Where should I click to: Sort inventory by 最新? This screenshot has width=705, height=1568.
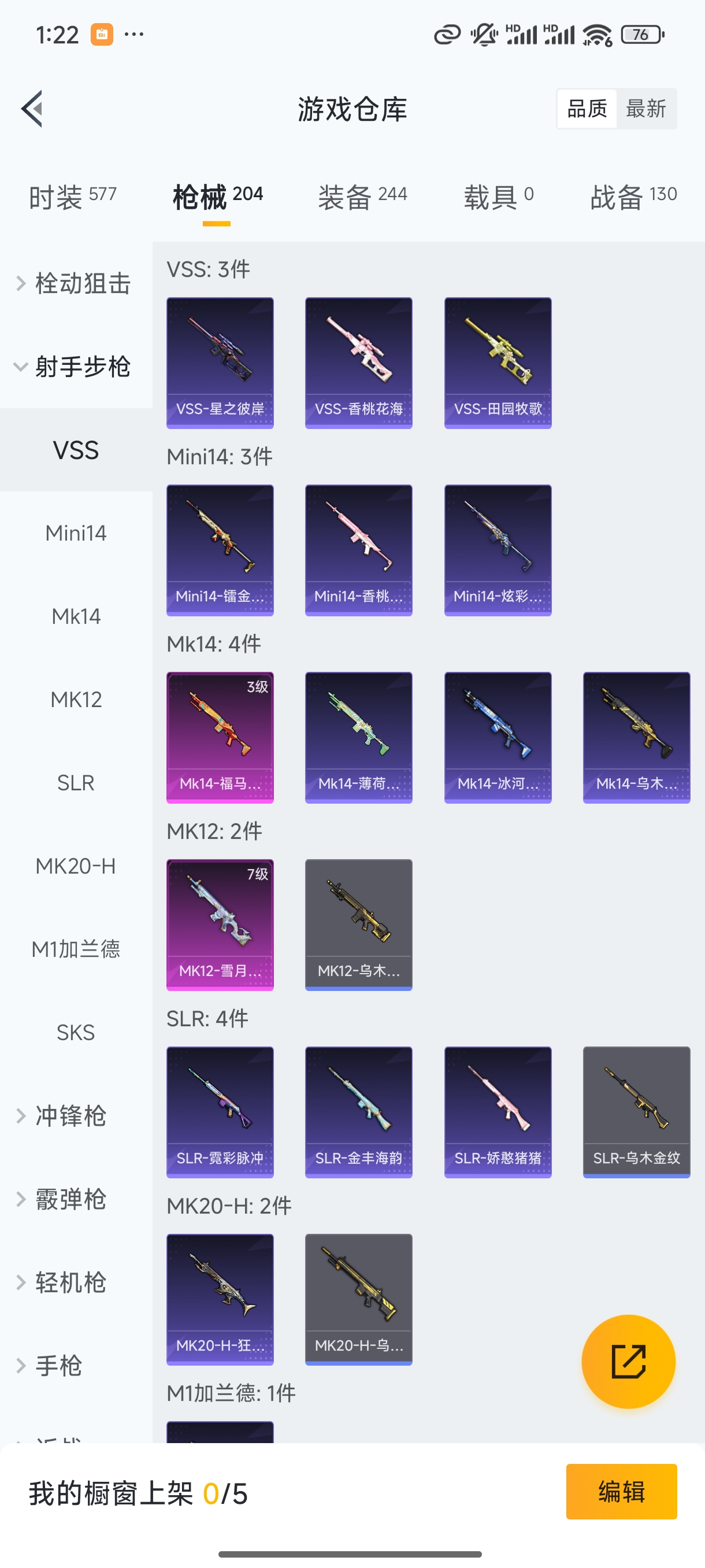645,109
